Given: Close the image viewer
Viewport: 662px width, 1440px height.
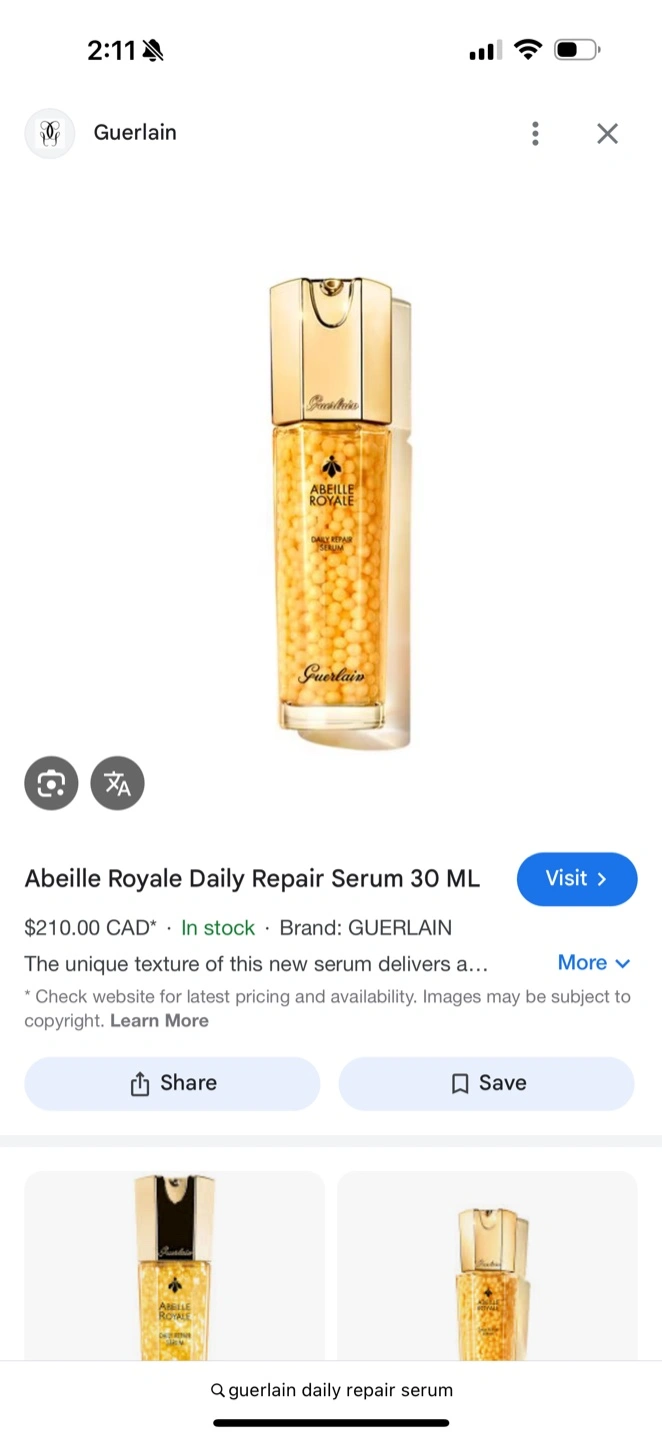Looking at the screenshot, I should [x=607, y=133].
